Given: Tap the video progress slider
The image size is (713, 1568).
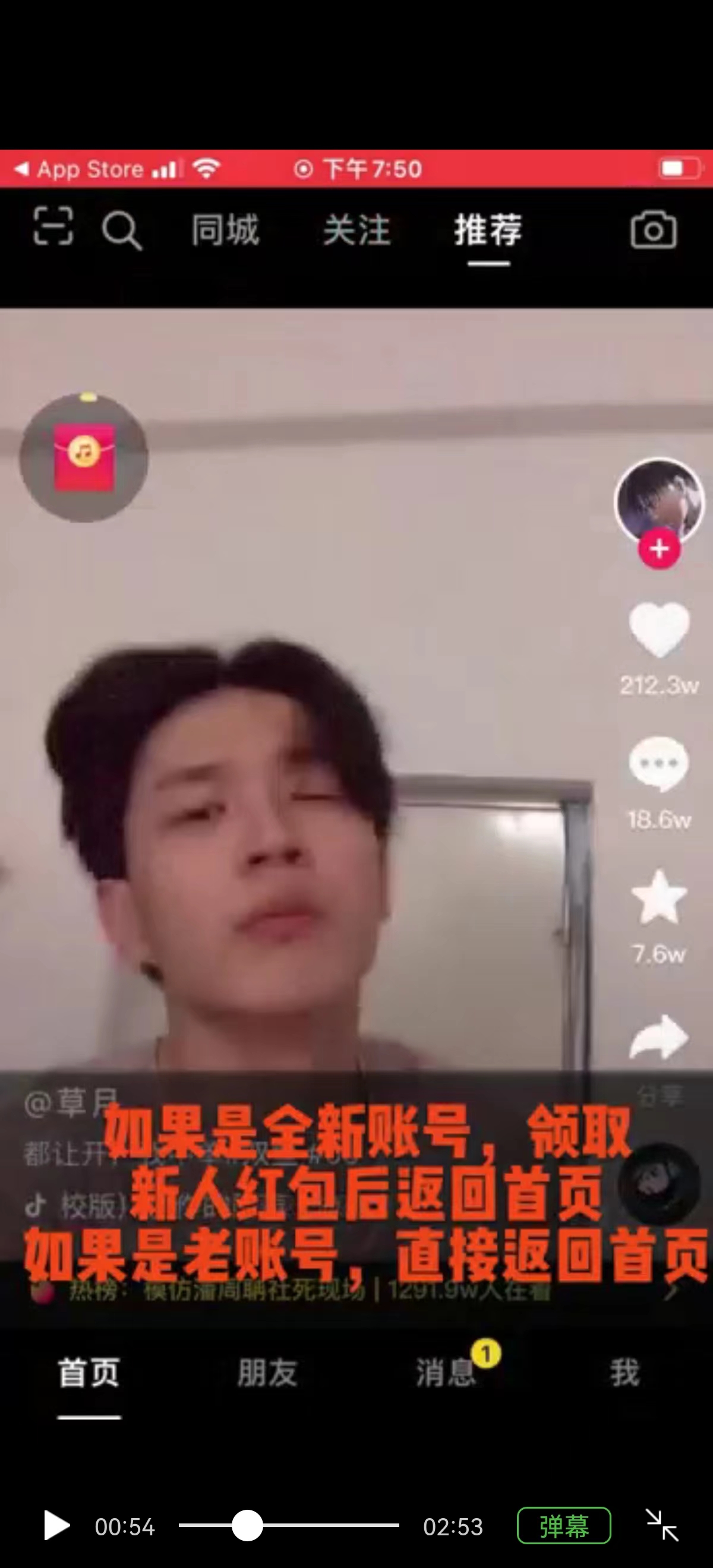Looking at the screenshot, I should tap(289, 1525).
